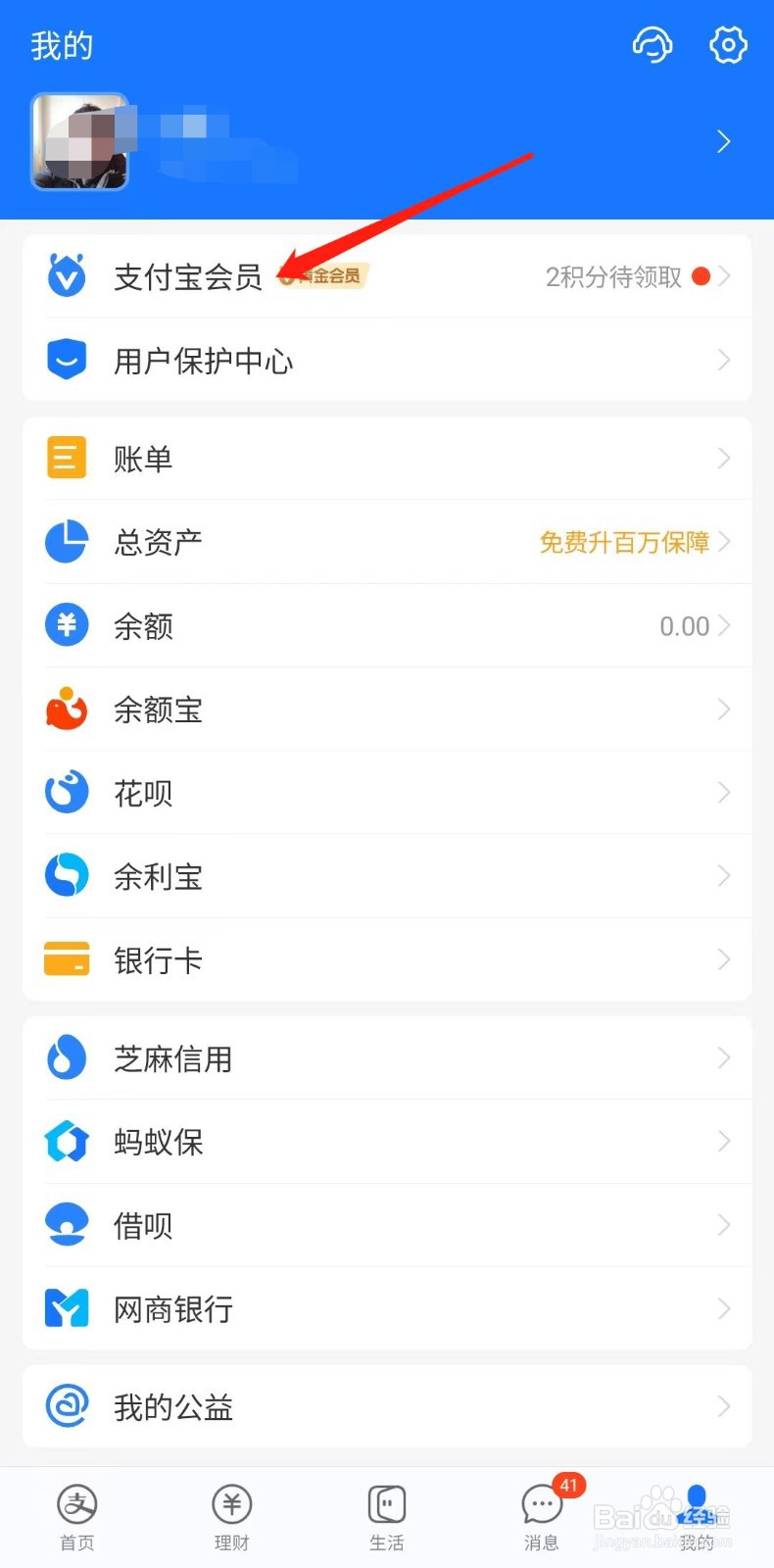Open 芝麻信用 credit score
Viewport: 774px width, 1568px height.
click(173, 1058)
